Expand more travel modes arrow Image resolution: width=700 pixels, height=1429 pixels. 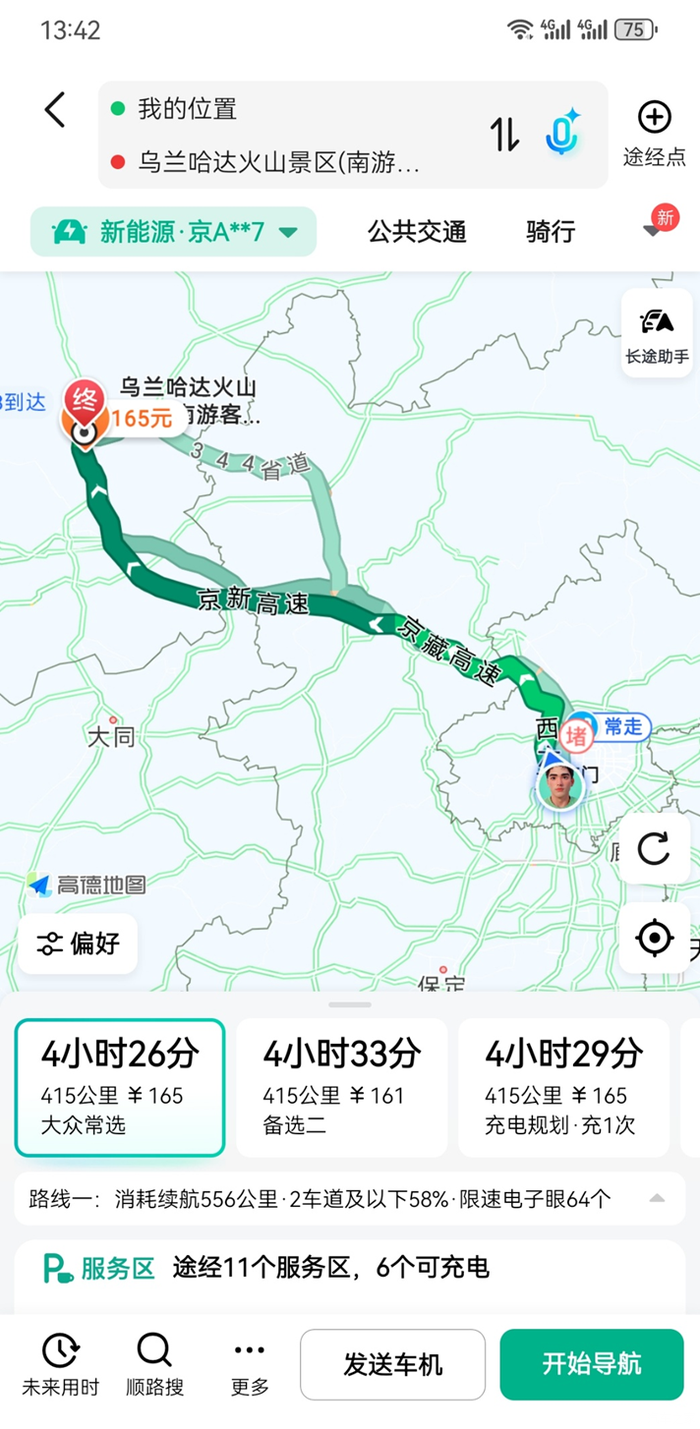[x=653, y=230]
